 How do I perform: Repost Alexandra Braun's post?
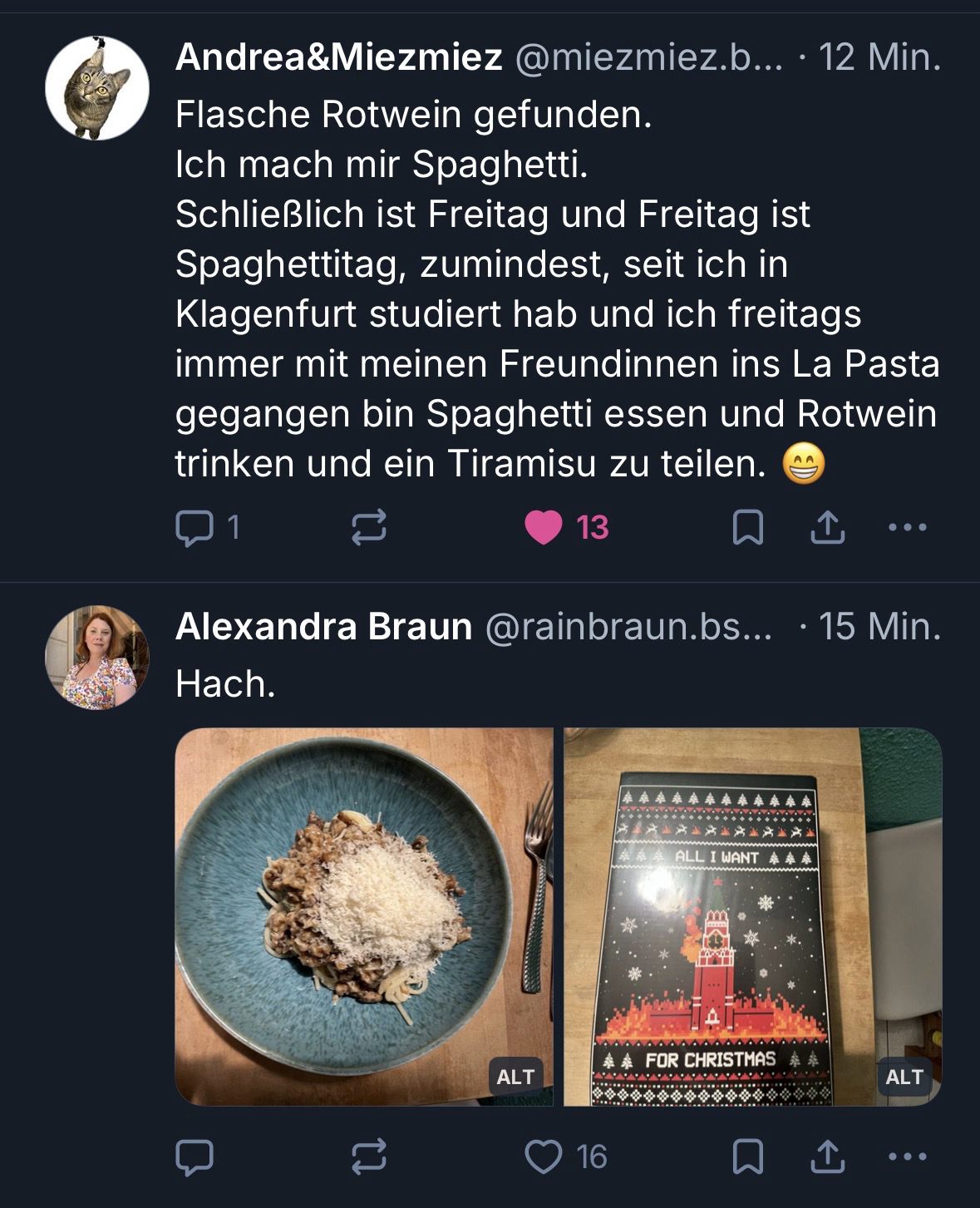point(369,1156)
